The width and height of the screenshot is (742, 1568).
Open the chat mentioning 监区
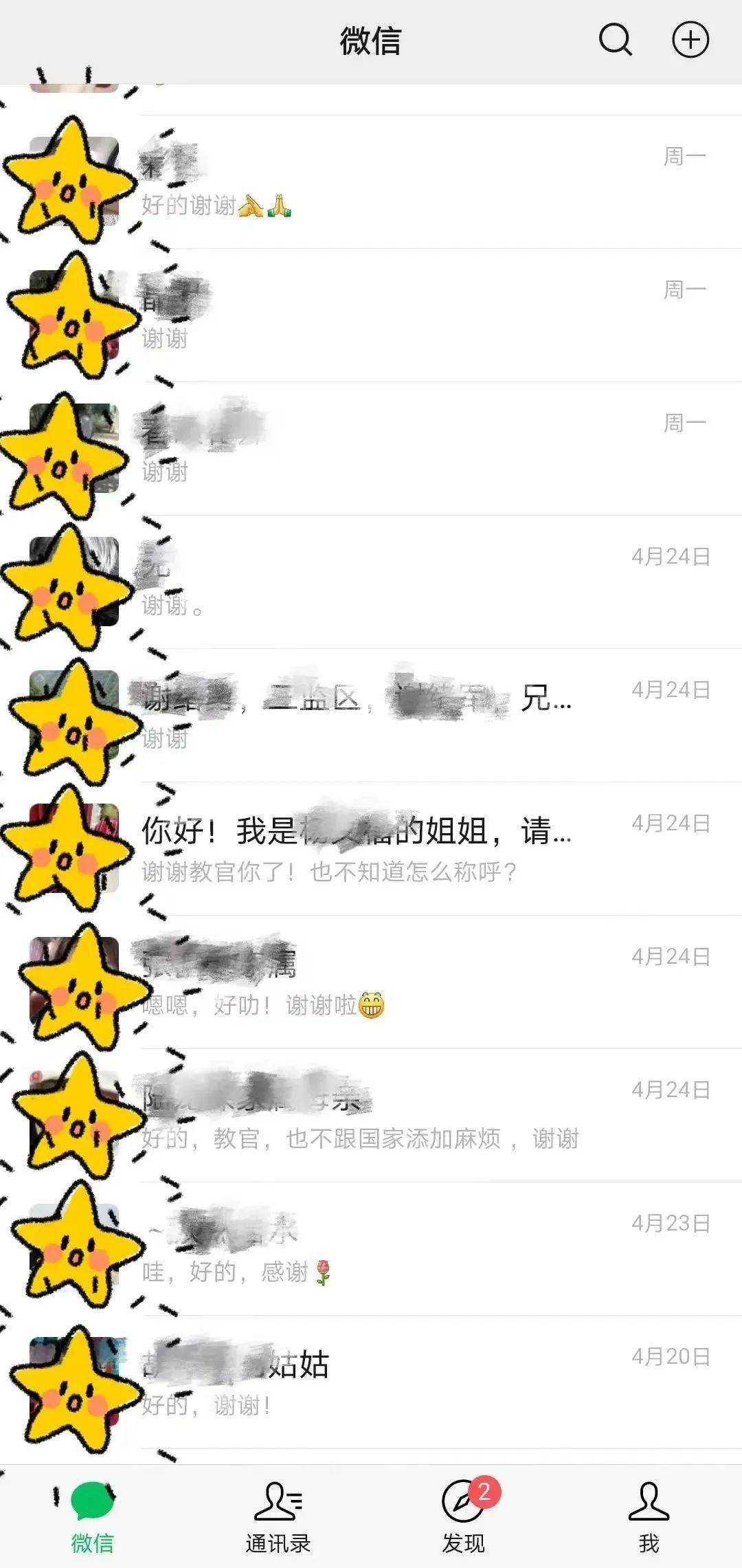412,715
